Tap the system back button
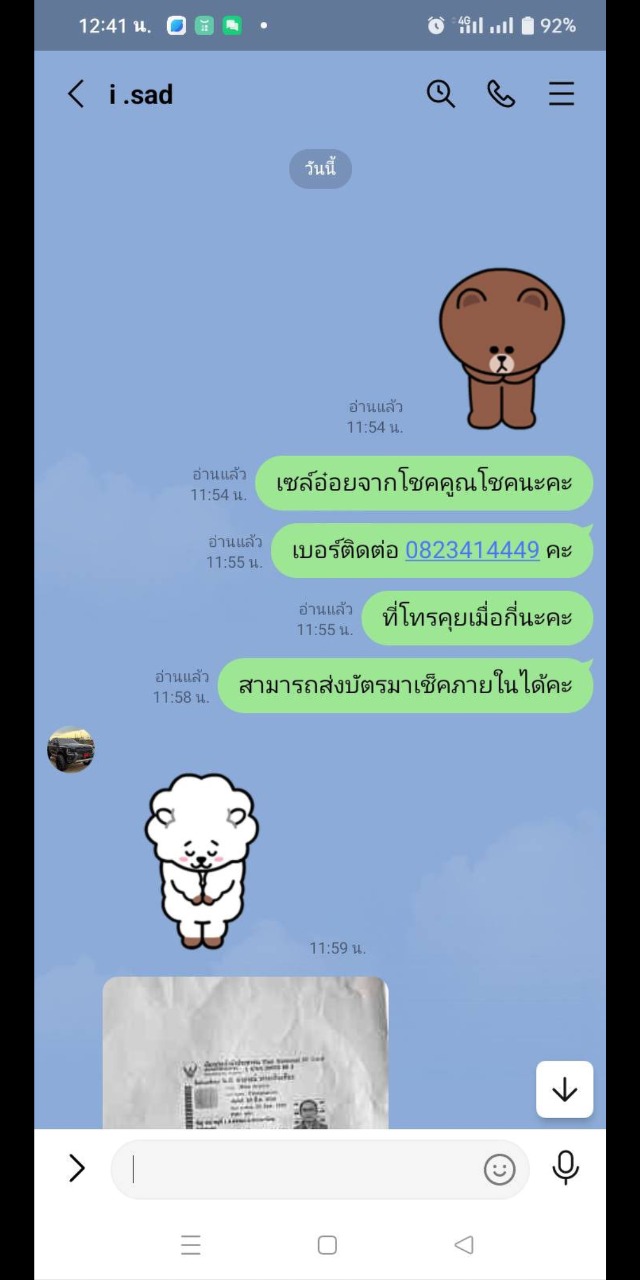The width and height of the screenshot is (640, 1280). tap(463, 1245)
